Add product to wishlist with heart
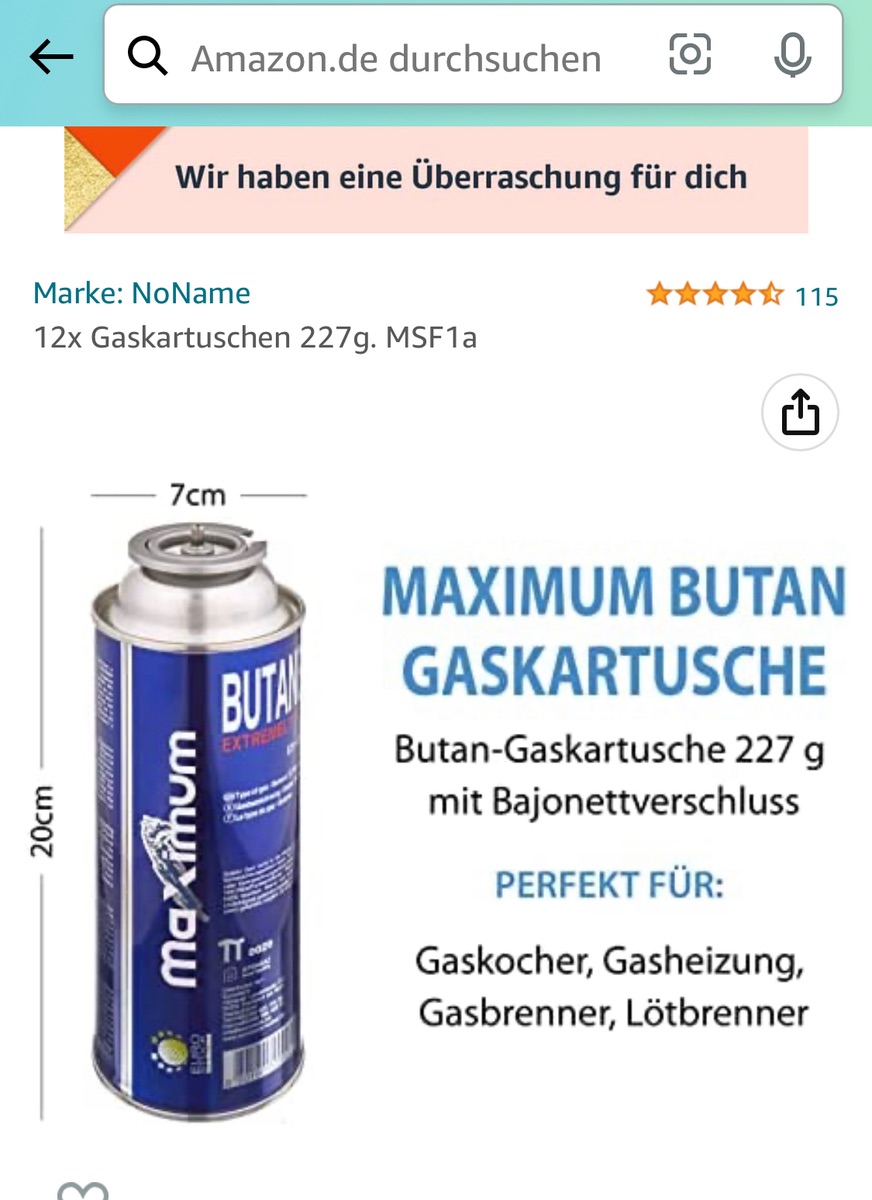Viewport: 872px width, 1200px height. point(82,1190)
